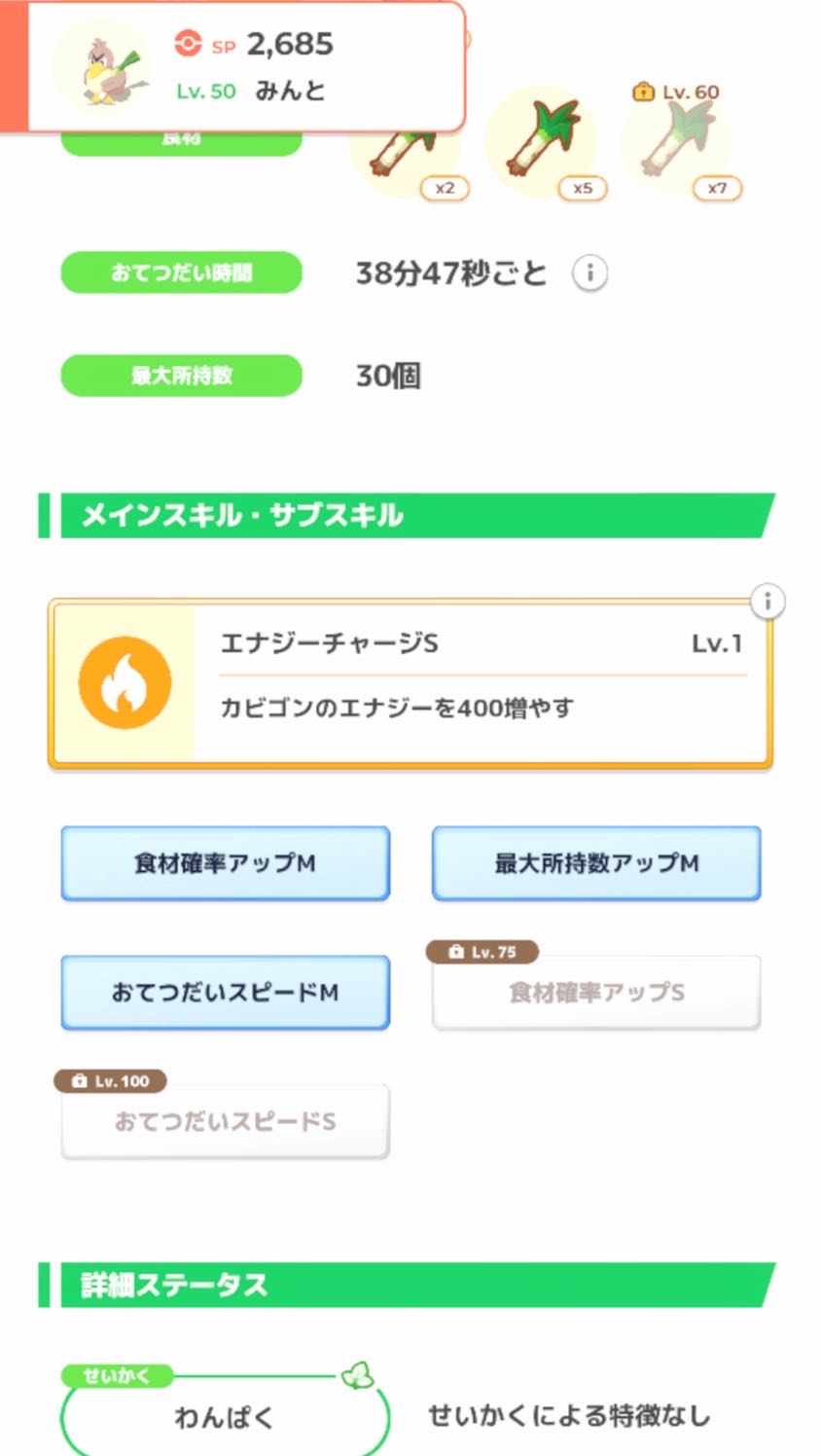
Task: Tap the 食材確率アップM sub skill
Action: pos(226,863)
